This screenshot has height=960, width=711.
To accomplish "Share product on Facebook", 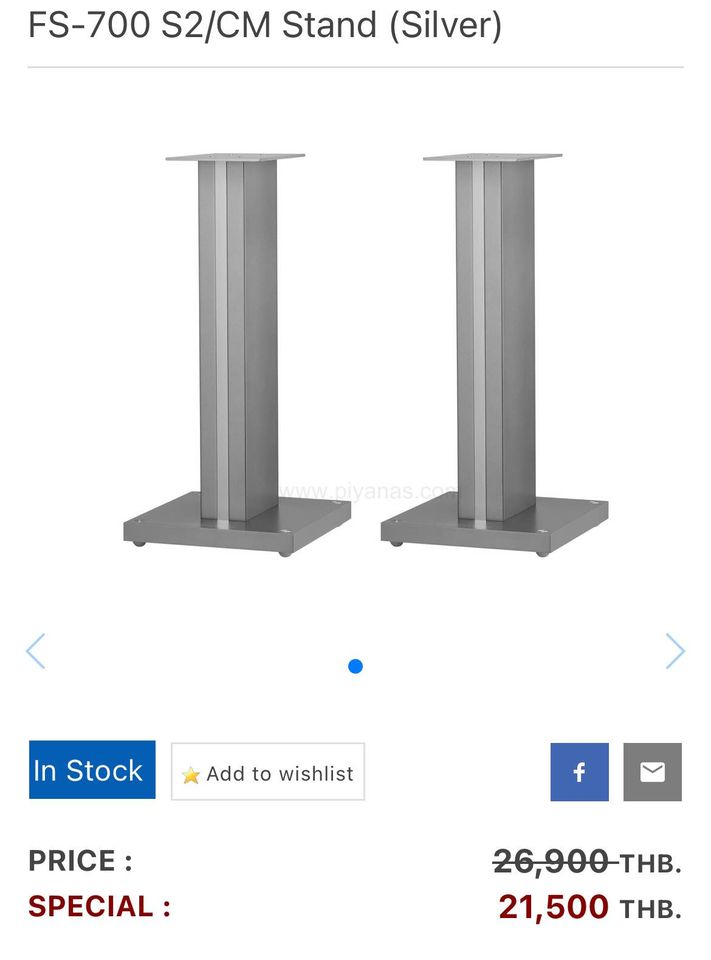I will pos(579,772).
